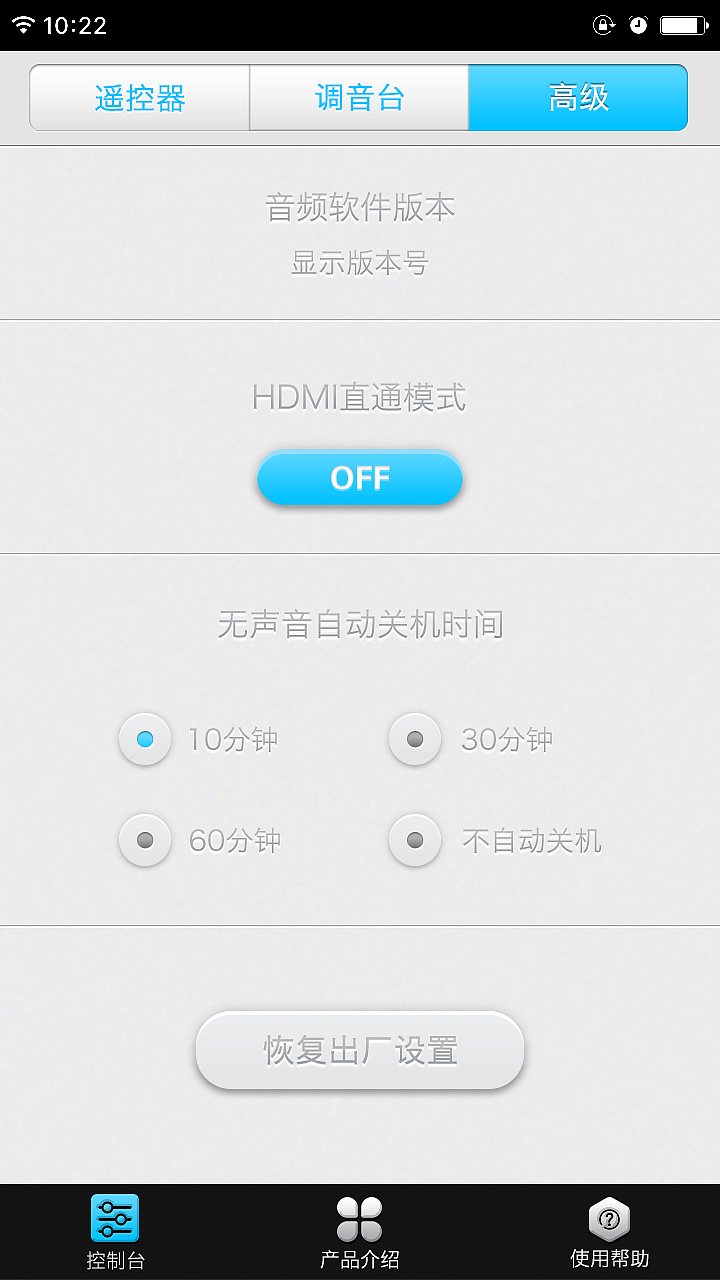
Task: Select the 60分钟 radio button
Action: pos(144,840)
